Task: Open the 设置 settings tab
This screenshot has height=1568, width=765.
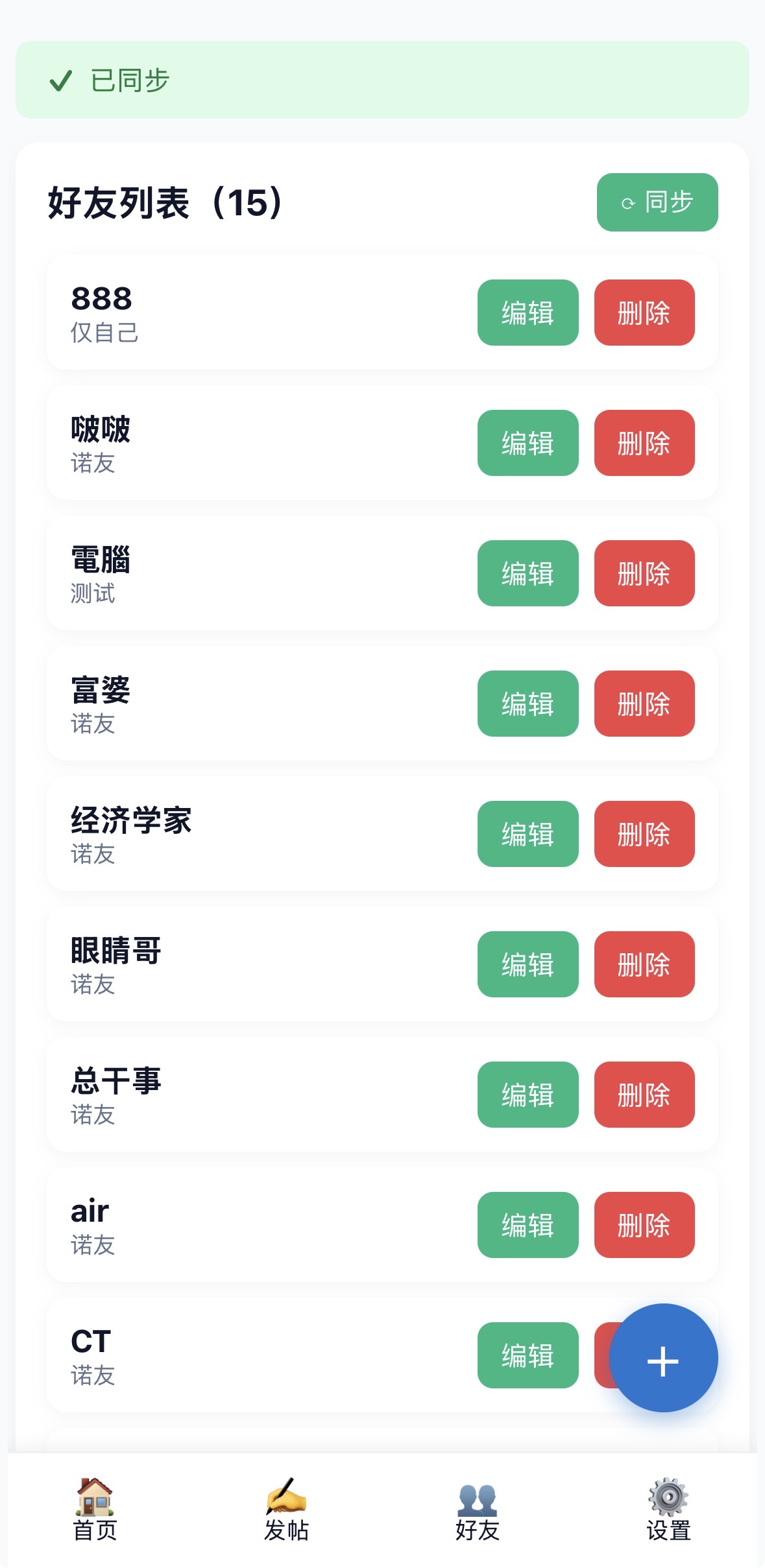Action: point(668,1510)
